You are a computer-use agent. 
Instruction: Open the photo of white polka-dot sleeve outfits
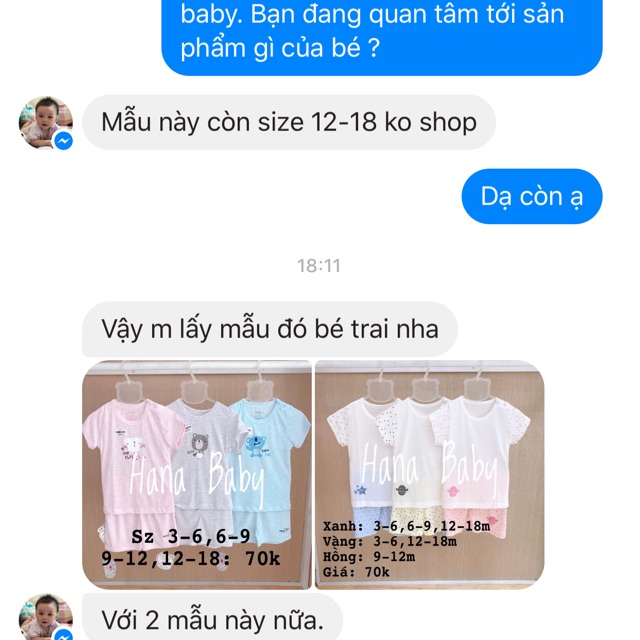(x=429, y=474)
